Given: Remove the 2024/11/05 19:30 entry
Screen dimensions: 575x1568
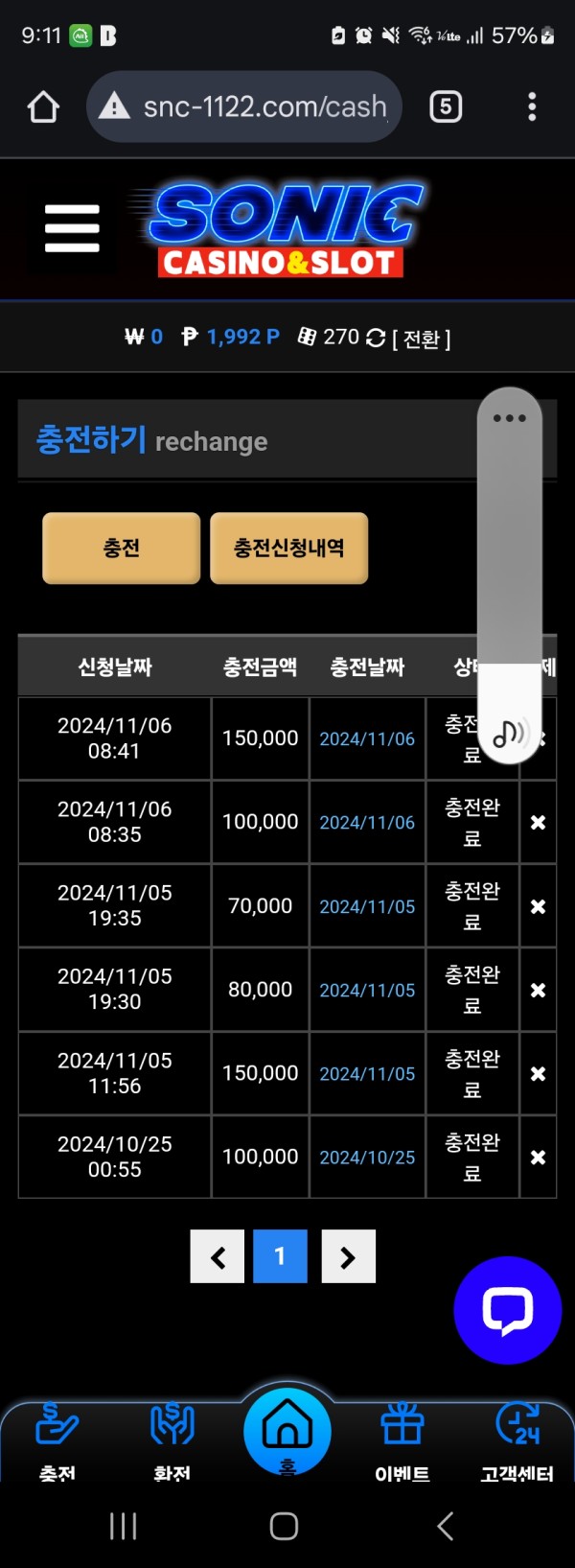Looking at the screenshot, I should [538, 990].
